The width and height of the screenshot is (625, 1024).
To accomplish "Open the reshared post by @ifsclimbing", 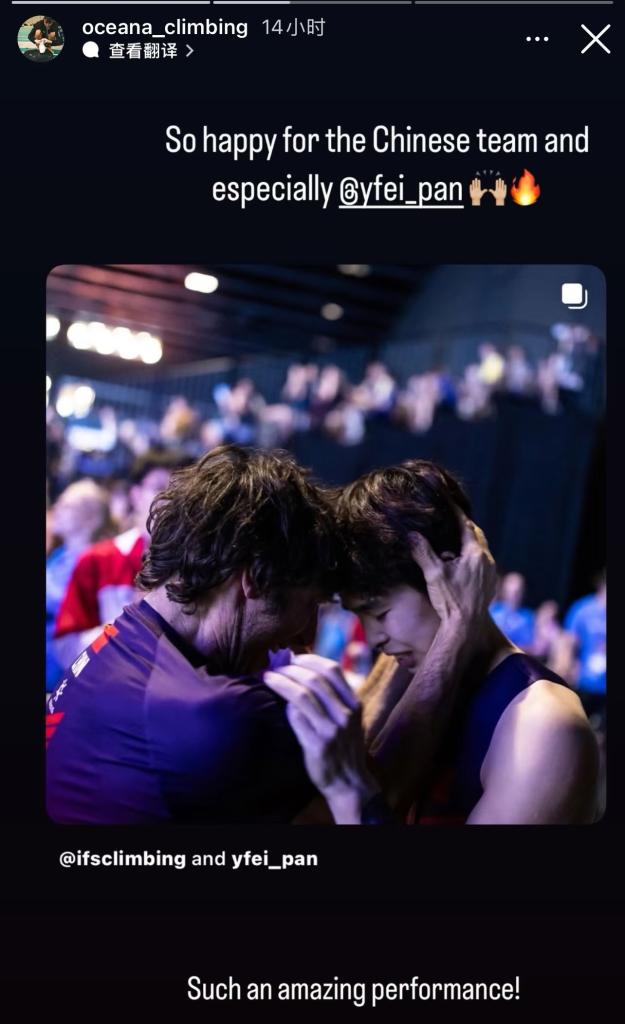I will [x=325, y=543].
